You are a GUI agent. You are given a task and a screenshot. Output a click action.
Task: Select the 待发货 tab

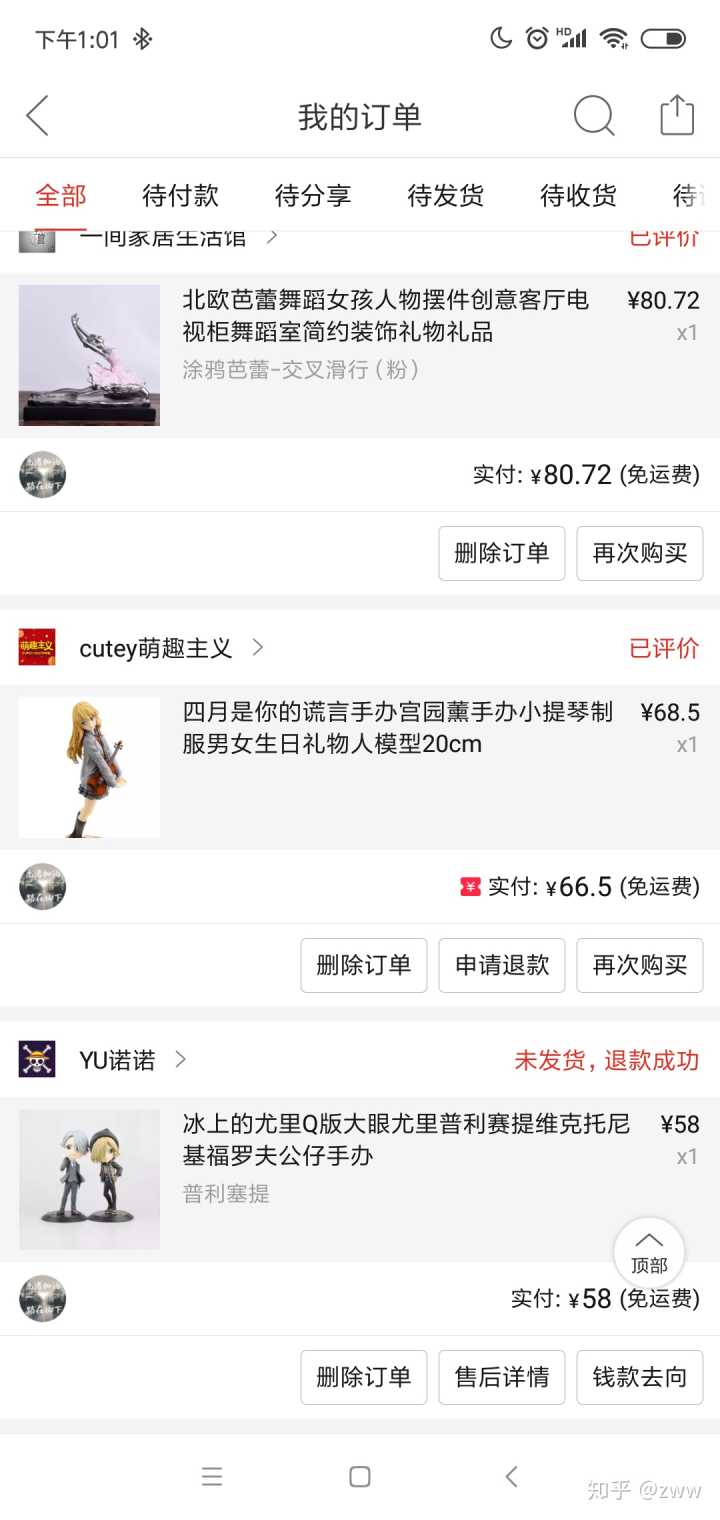coord(445,195)
